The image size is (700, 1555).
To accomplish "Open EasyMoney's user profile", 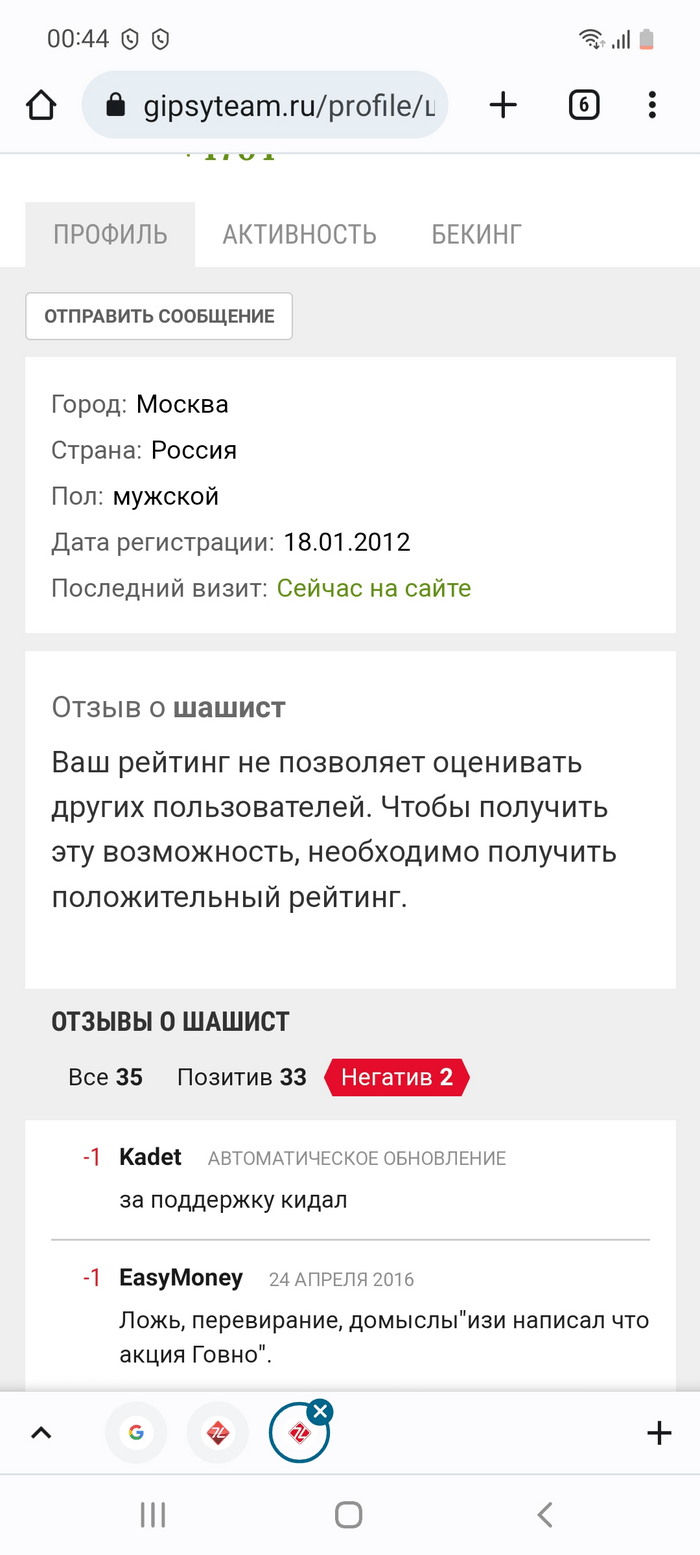I will coord(180,1277).
